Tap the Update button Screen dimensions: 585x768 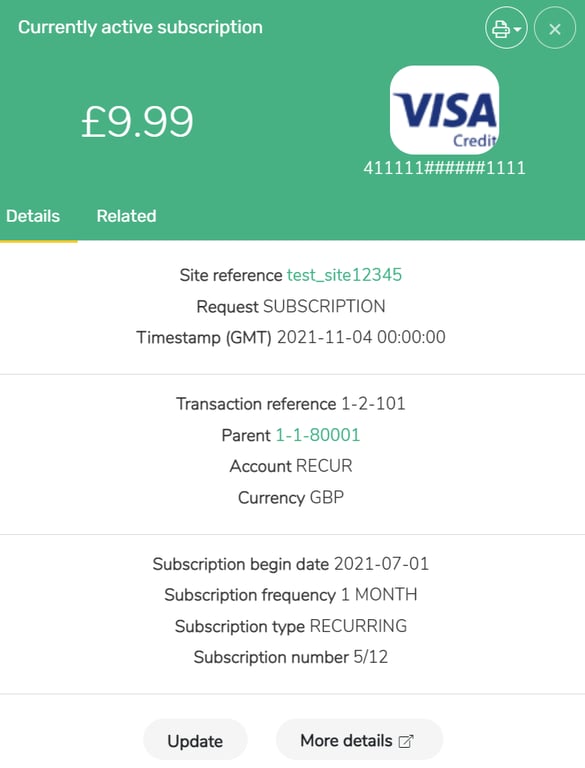click(195, 740)
